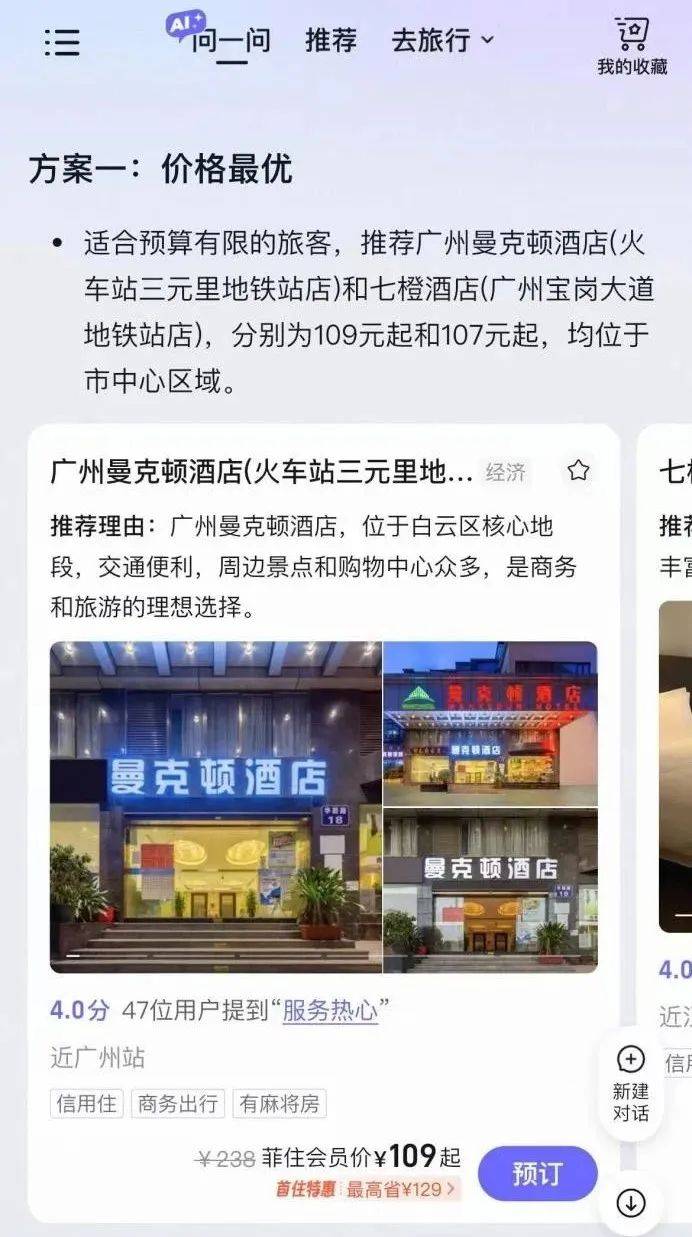Image resolution: width=692 pixels, height=1237 pixels.
Task: Open the hamburger menu
Action: (62, 42)
